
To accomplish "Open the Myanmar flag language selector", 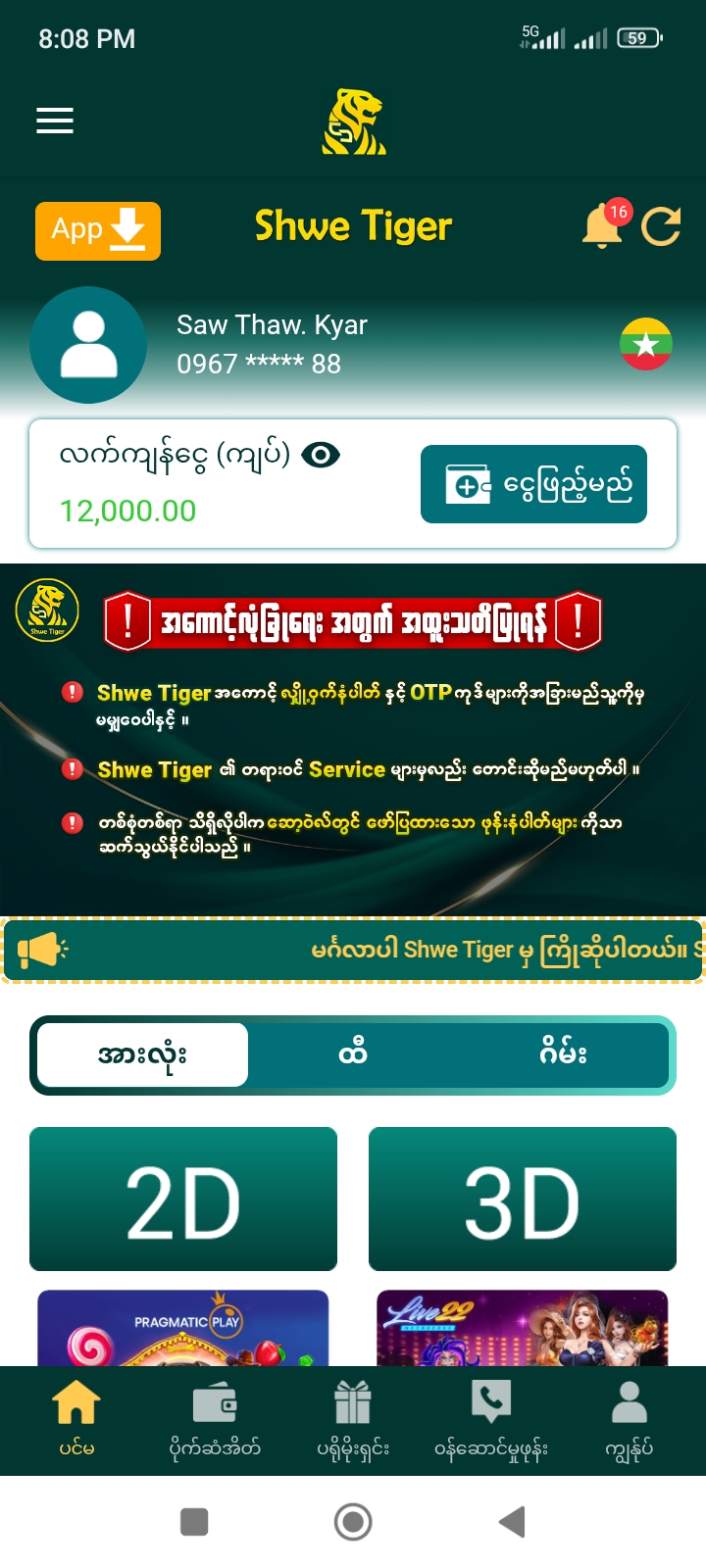I will (x=646, y=344).
